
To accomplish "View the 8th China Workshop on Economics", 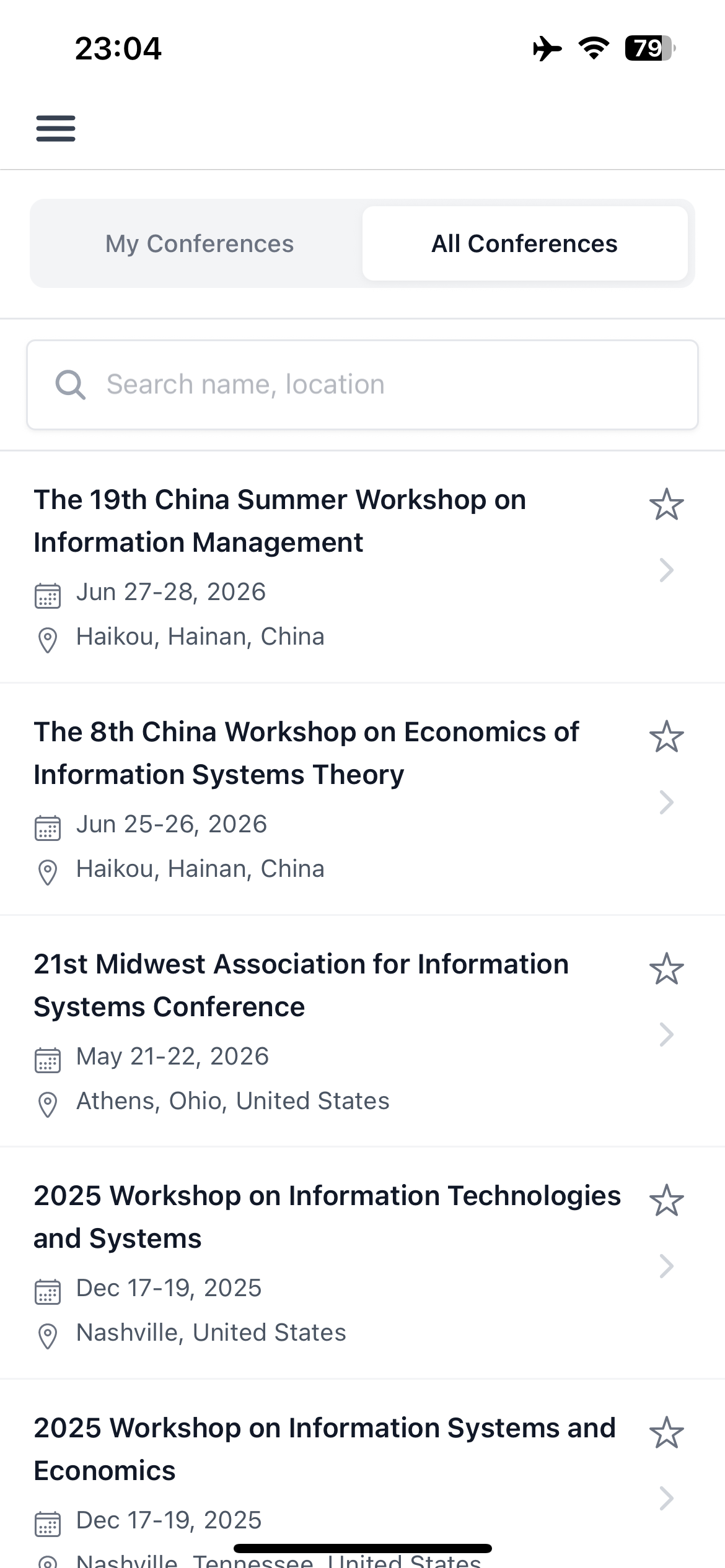I will [x=666, y=802].
